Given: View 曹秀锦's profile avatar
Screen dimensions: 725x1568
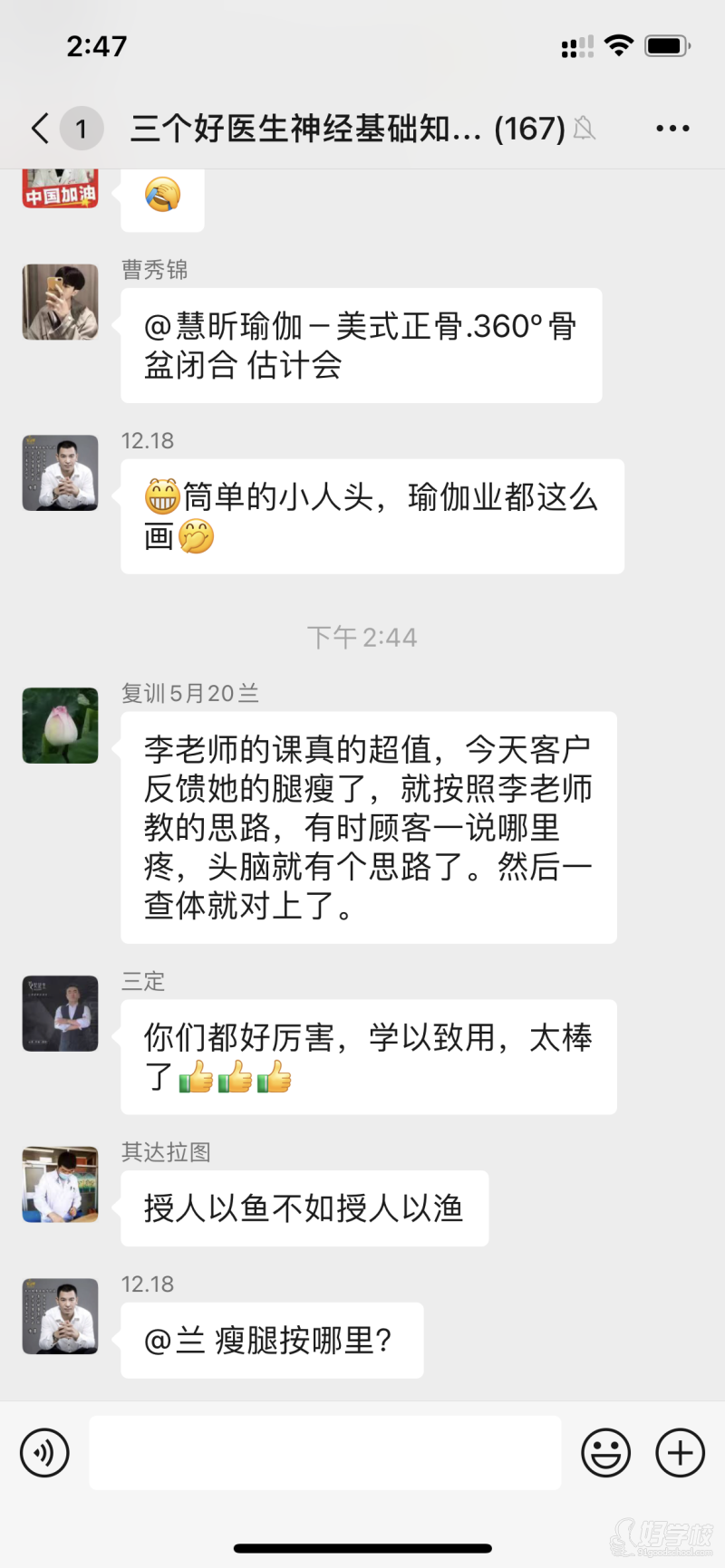Looking at the screenshot, I should pyautogui.click(x=61, y=302).
